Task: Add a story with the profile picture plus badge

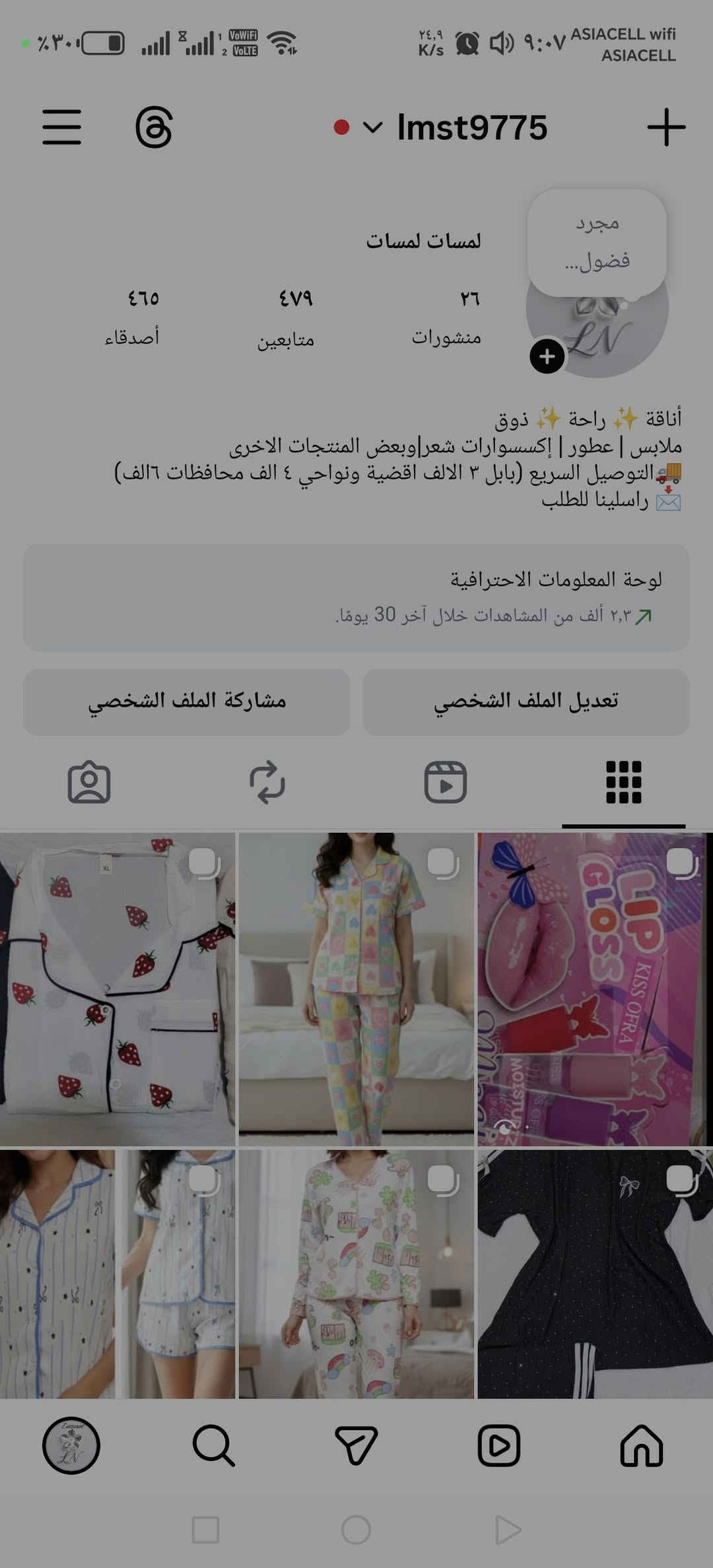Action: click(x=547, y=356)
